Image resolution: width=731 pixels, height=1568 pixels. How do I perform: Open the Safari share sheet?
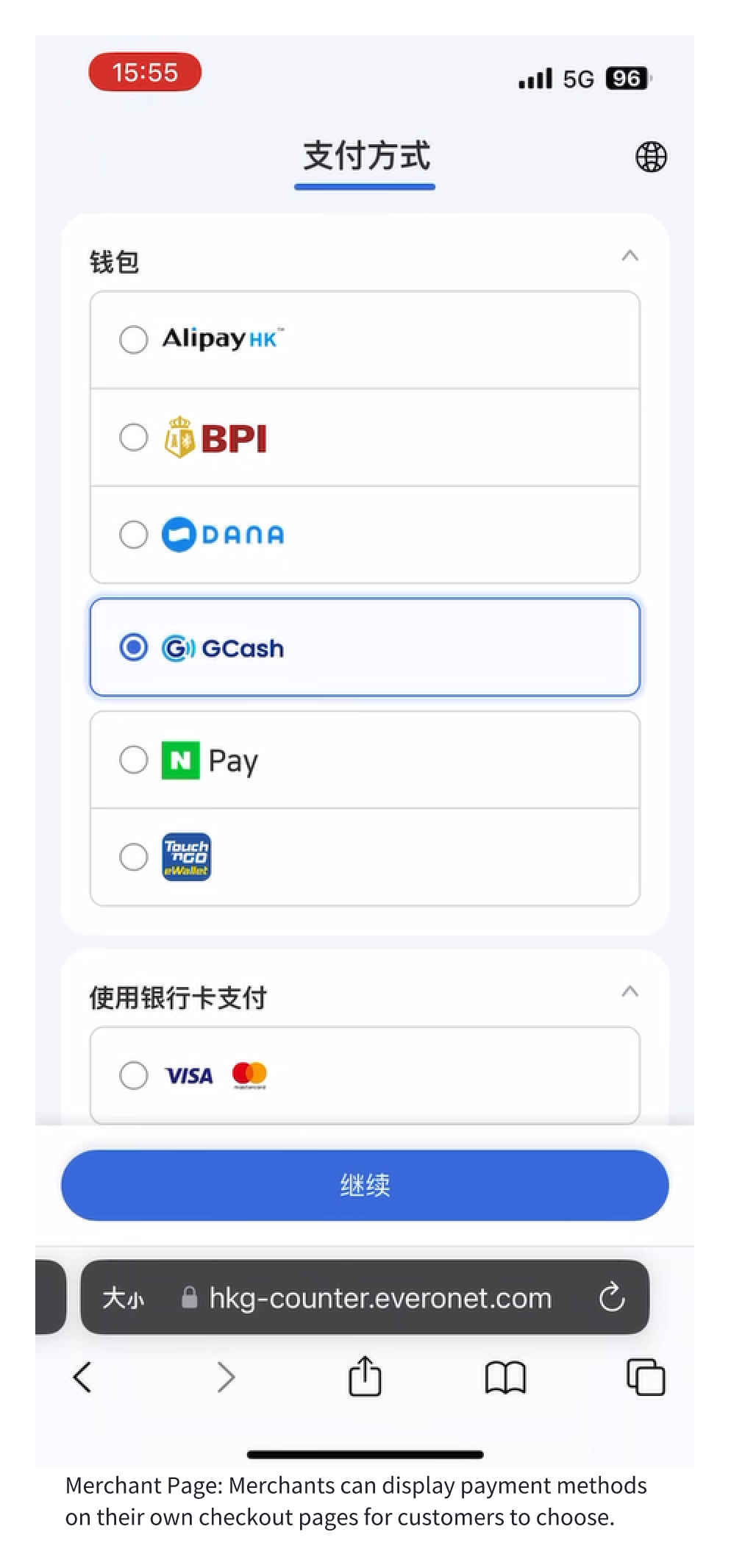click(x=365, y=1376)
